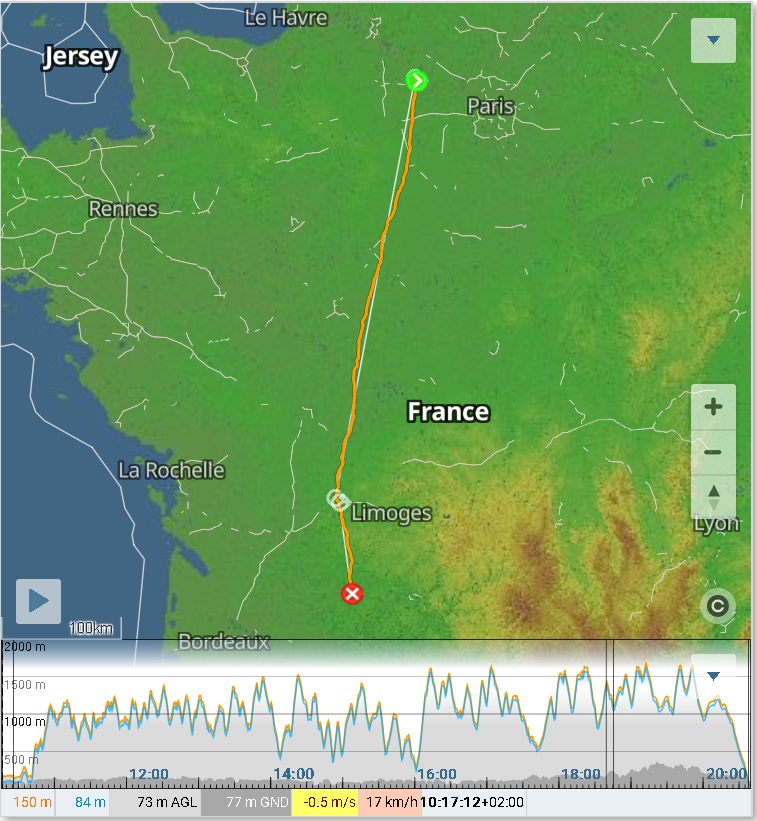Toggle the map orientation arrow control
This screenshot has height=821, width=757.
click(x=713, y=497)
